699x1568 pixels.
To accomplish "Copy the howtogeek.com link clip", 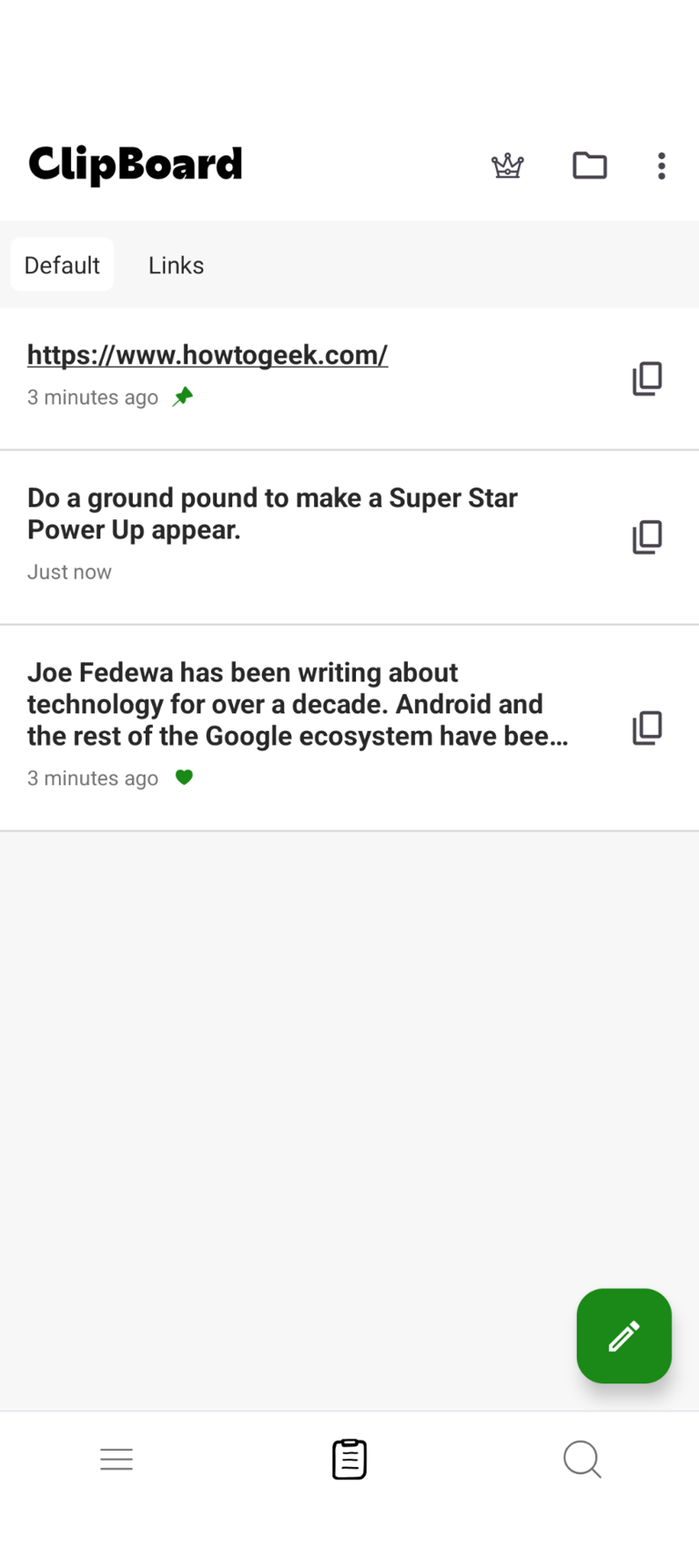I will (x=647, y=378).
